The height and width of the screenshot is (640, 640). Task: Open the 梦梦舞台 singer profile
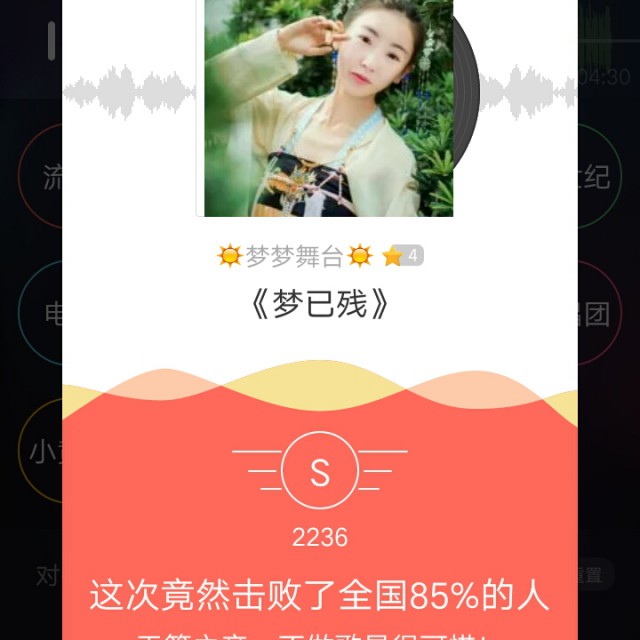click(295, 256)
